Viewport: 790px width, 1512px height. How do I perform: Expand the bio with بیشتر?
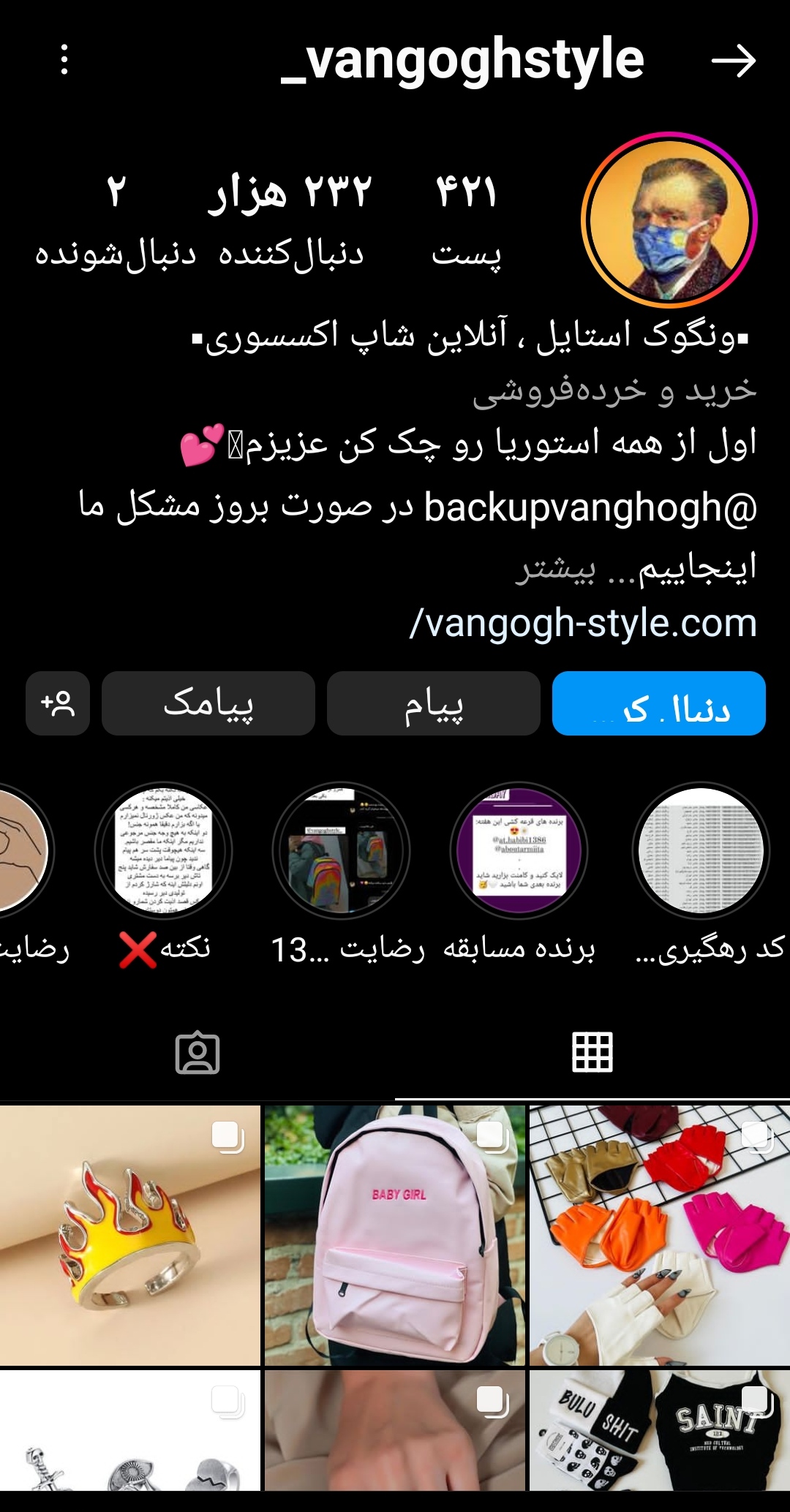pos(556,570)
